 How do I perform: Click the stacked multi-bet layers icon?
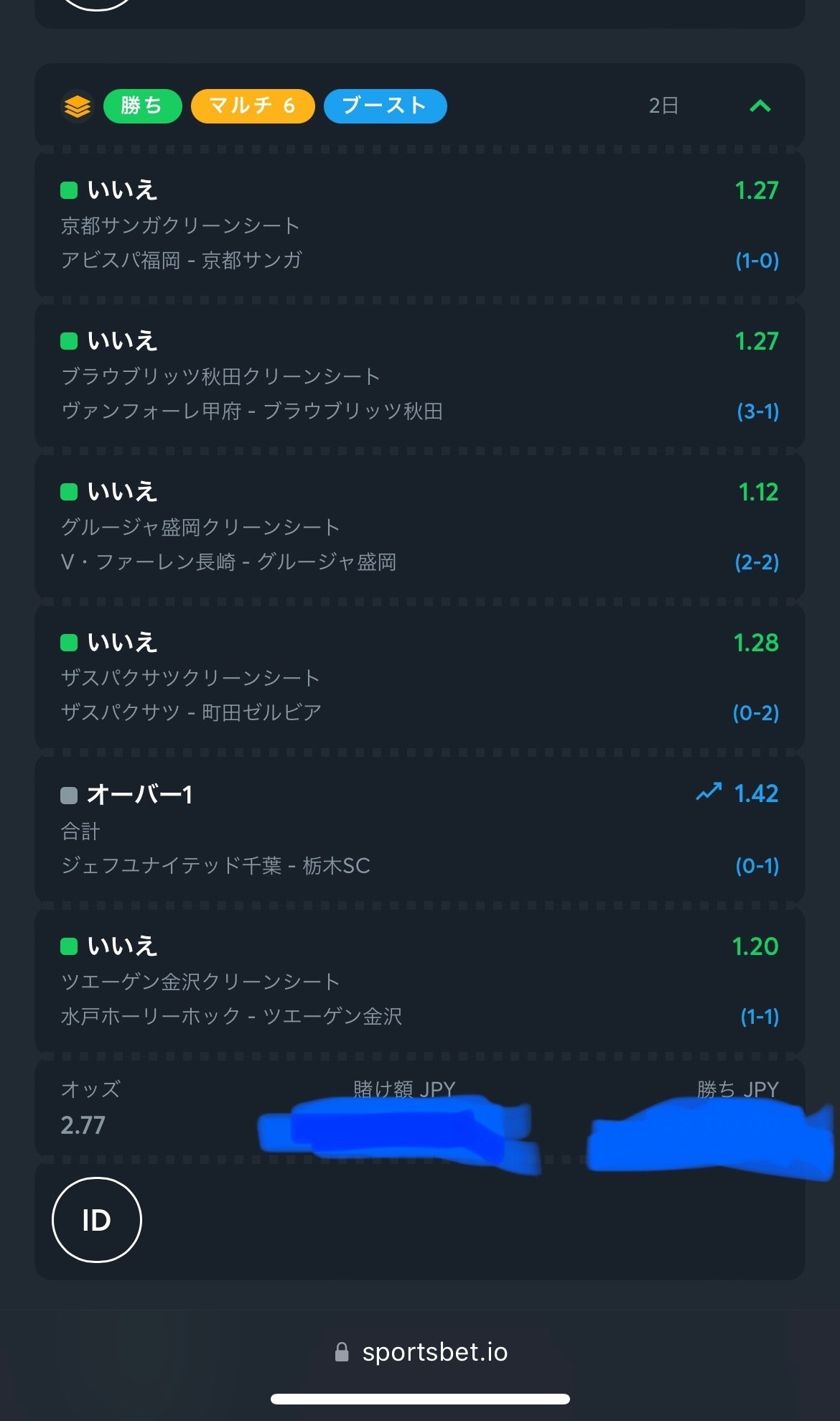(x=76, y=106)
